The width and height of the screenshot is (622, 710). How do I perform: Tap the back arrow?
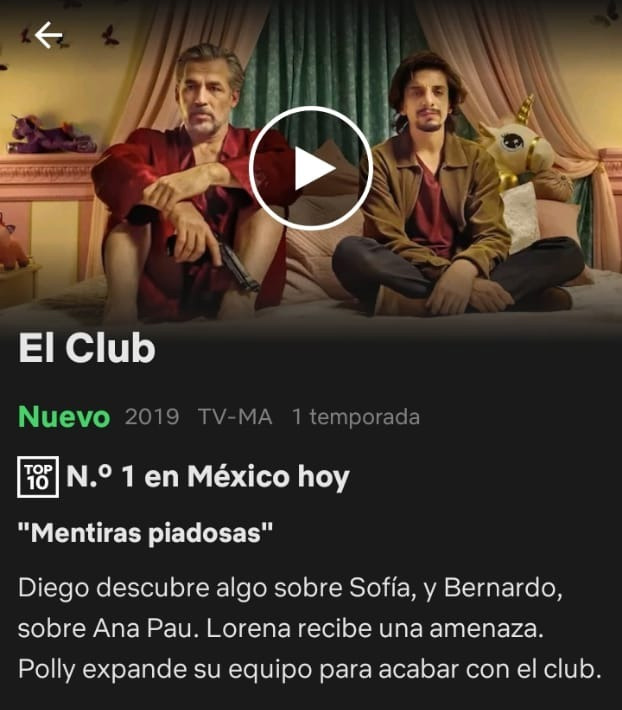point(48,36)
